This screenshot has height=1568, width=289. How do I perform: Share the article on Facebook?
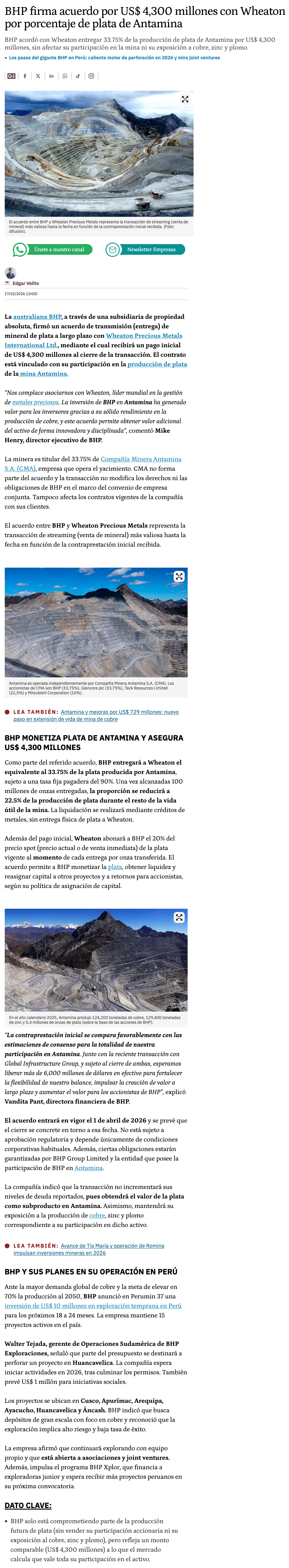point(25,76)
